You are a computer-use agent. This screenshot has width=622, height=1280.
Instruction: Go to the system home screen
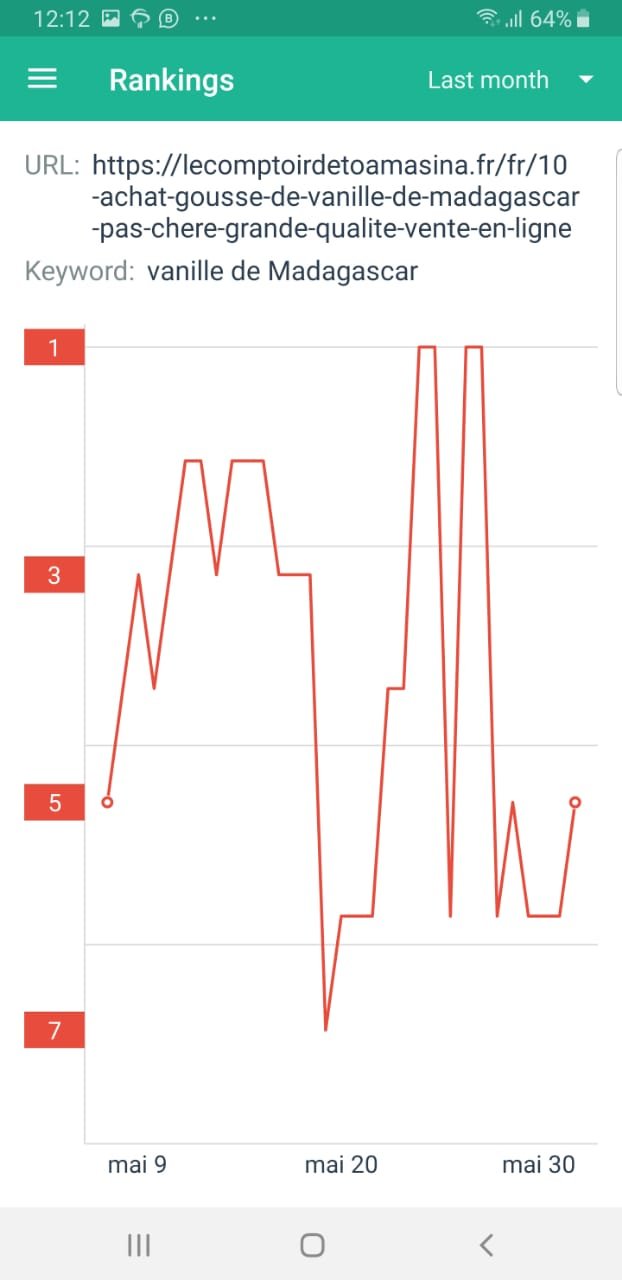[312, 1244]
